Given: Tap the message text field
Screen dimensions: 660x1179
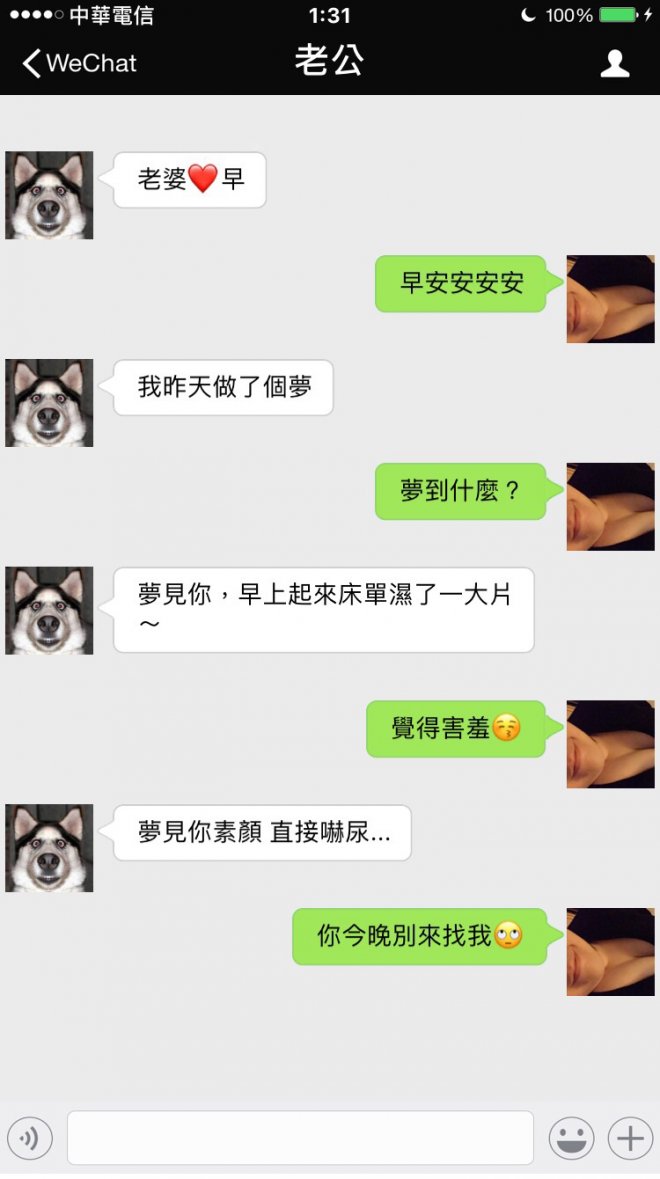Looking at the screenshot, I should 300,1138.
